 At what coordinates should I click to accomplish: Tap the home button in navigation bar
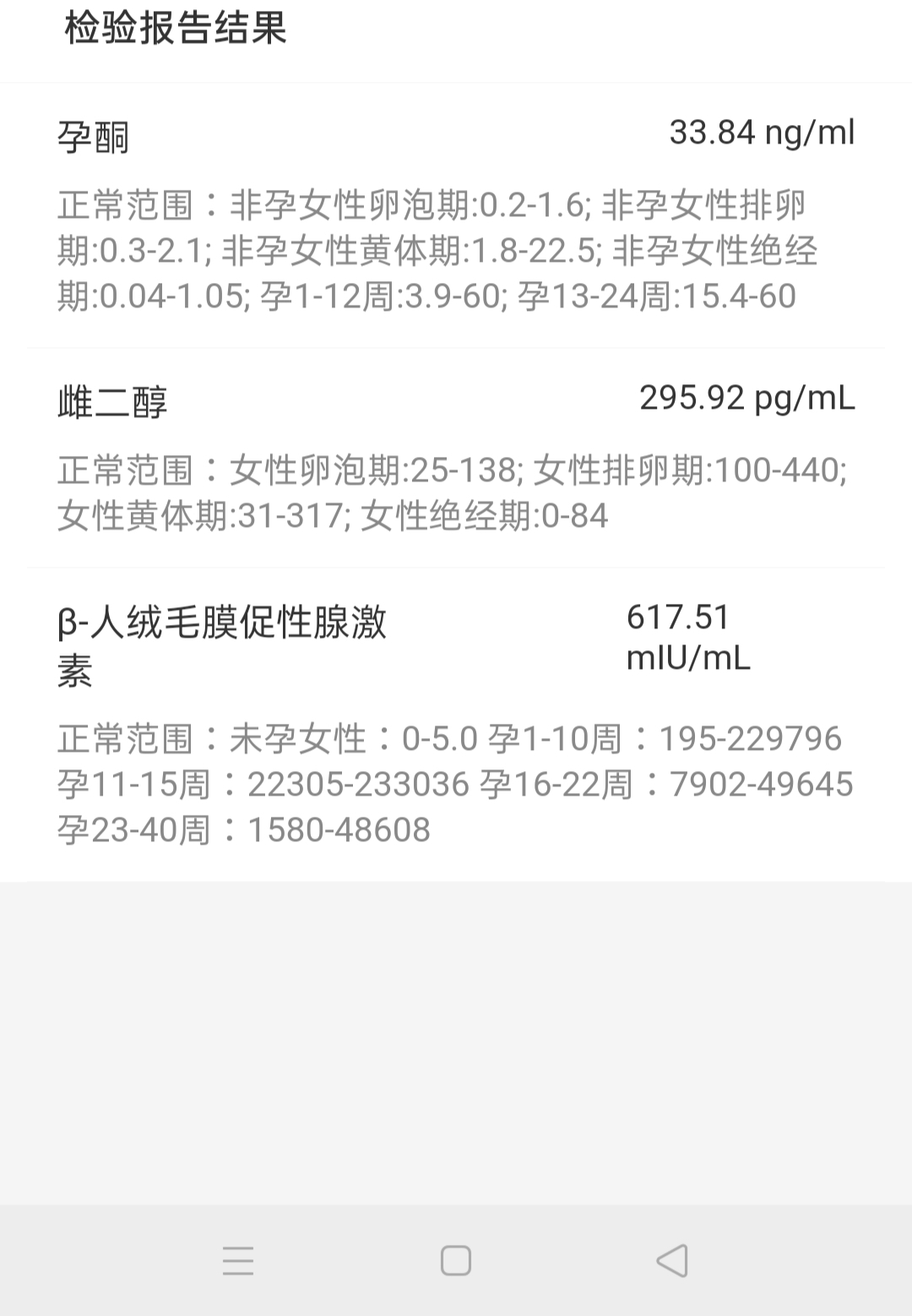(x=456, y=1261)
